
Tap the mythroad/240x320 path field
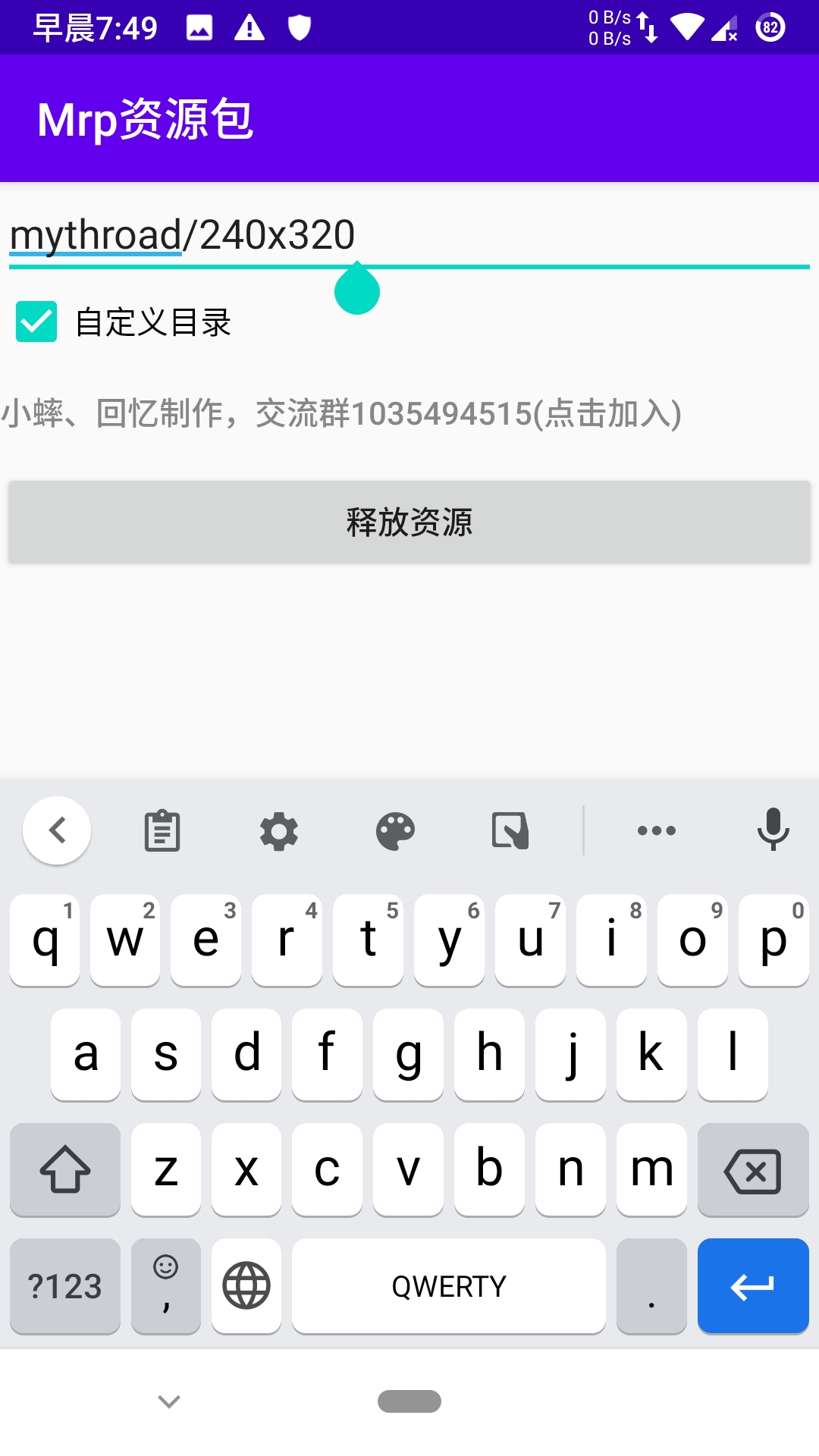[409, 235]
